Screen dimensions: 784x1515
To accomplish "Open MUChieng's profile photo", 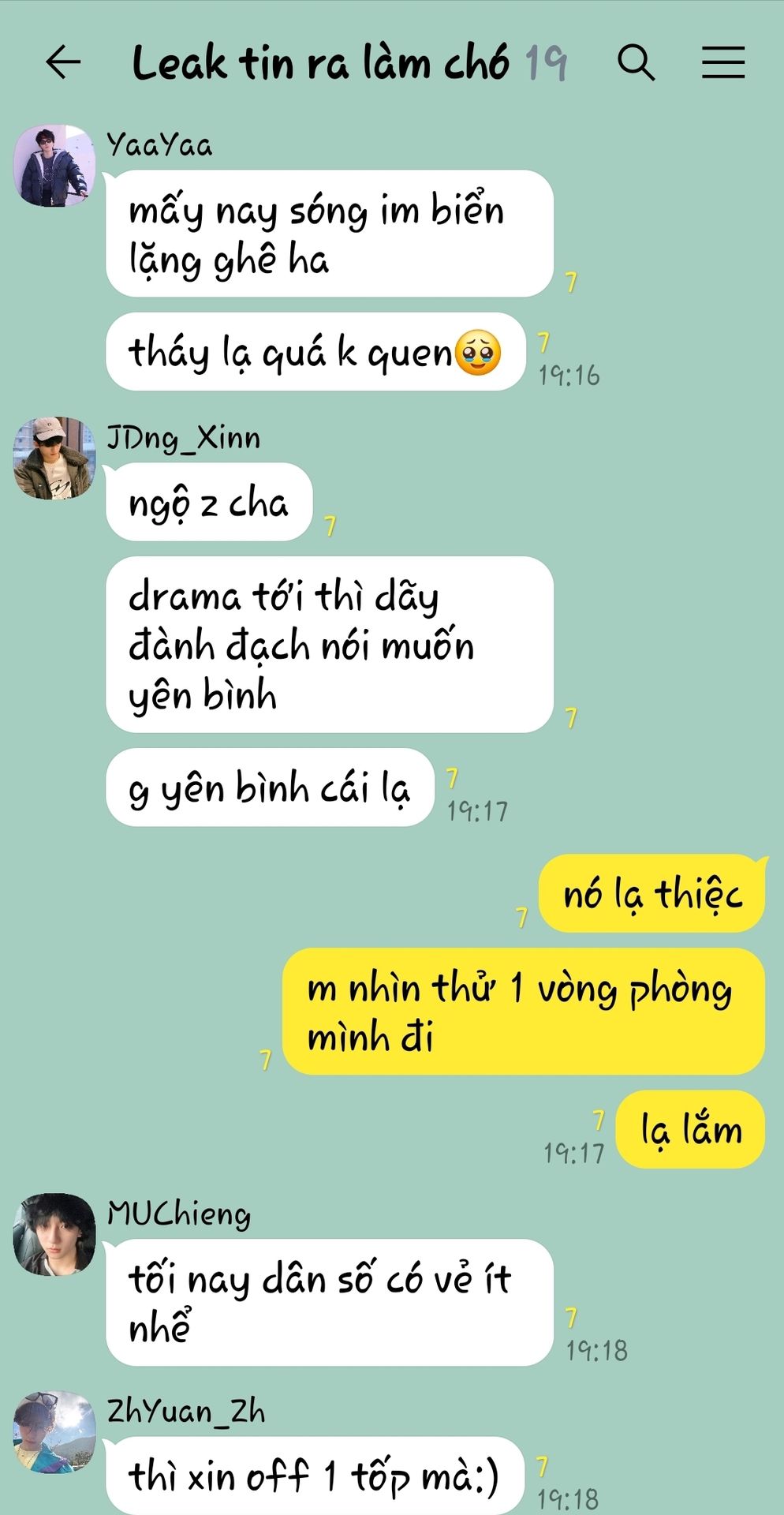I will tap(54, 1235).
